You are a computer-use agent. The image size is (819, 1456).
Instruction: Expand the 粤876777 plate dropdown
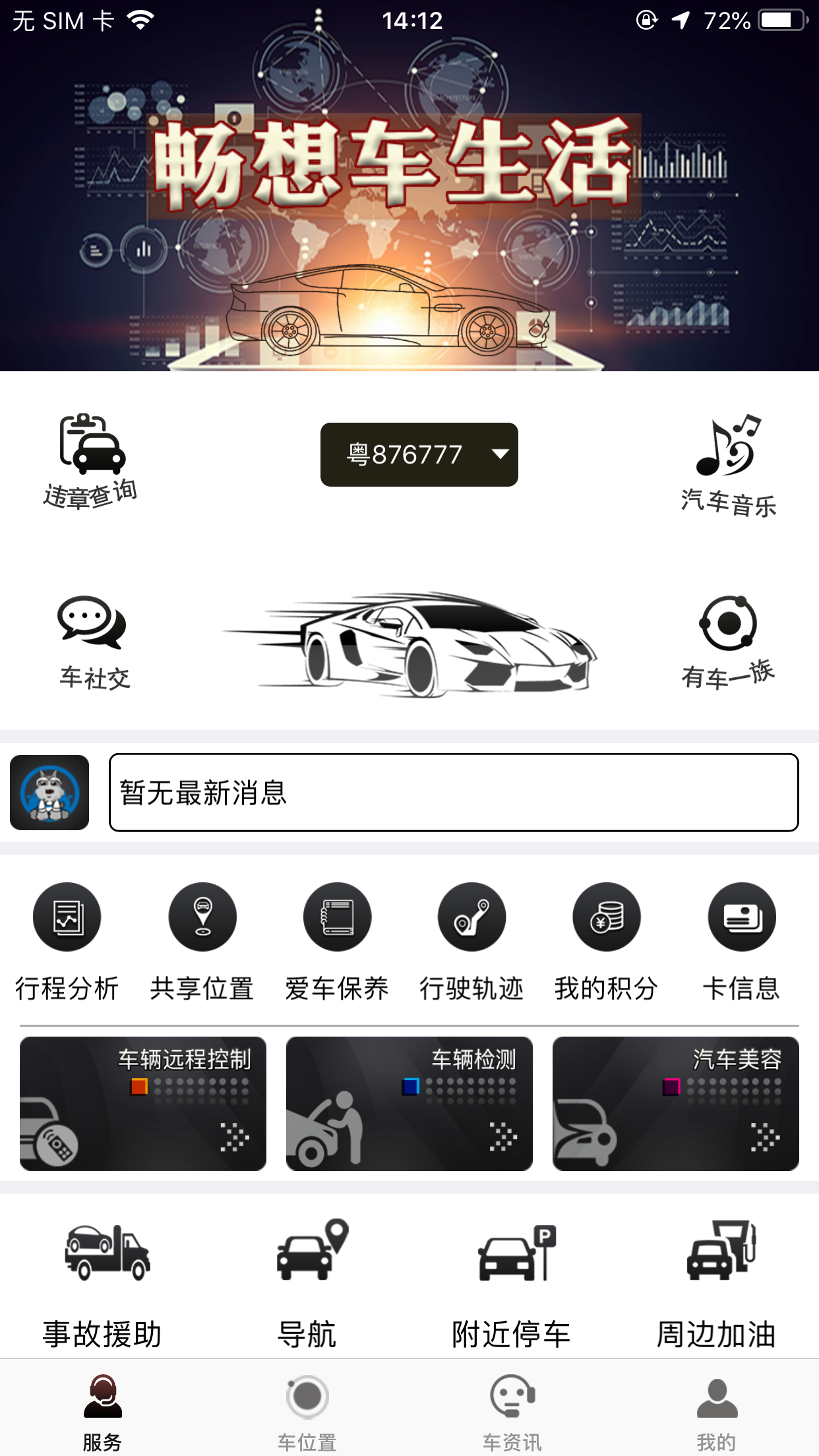tap(419, 454)
